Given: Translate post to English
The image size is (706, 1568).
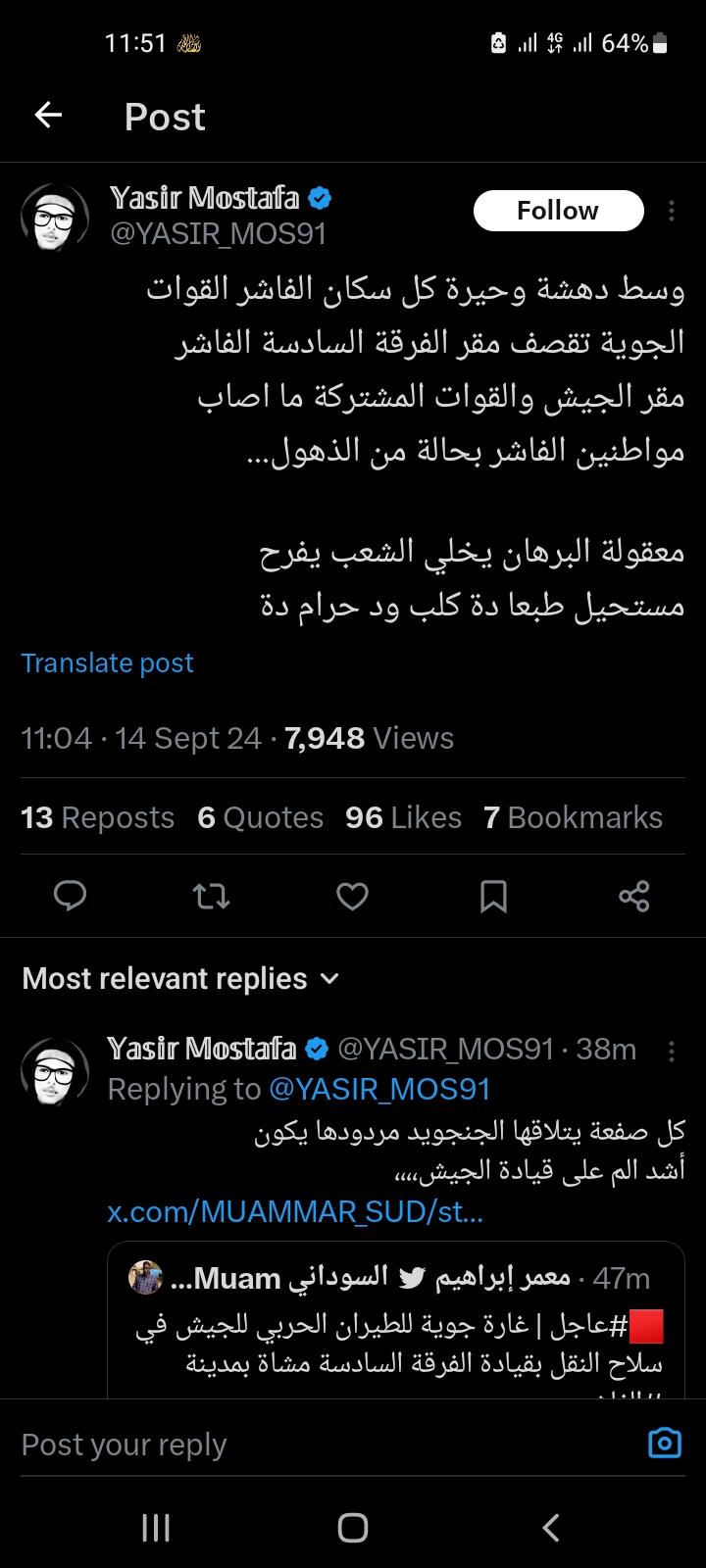Looking at the screenshot, I should click(x=108, y=663).
